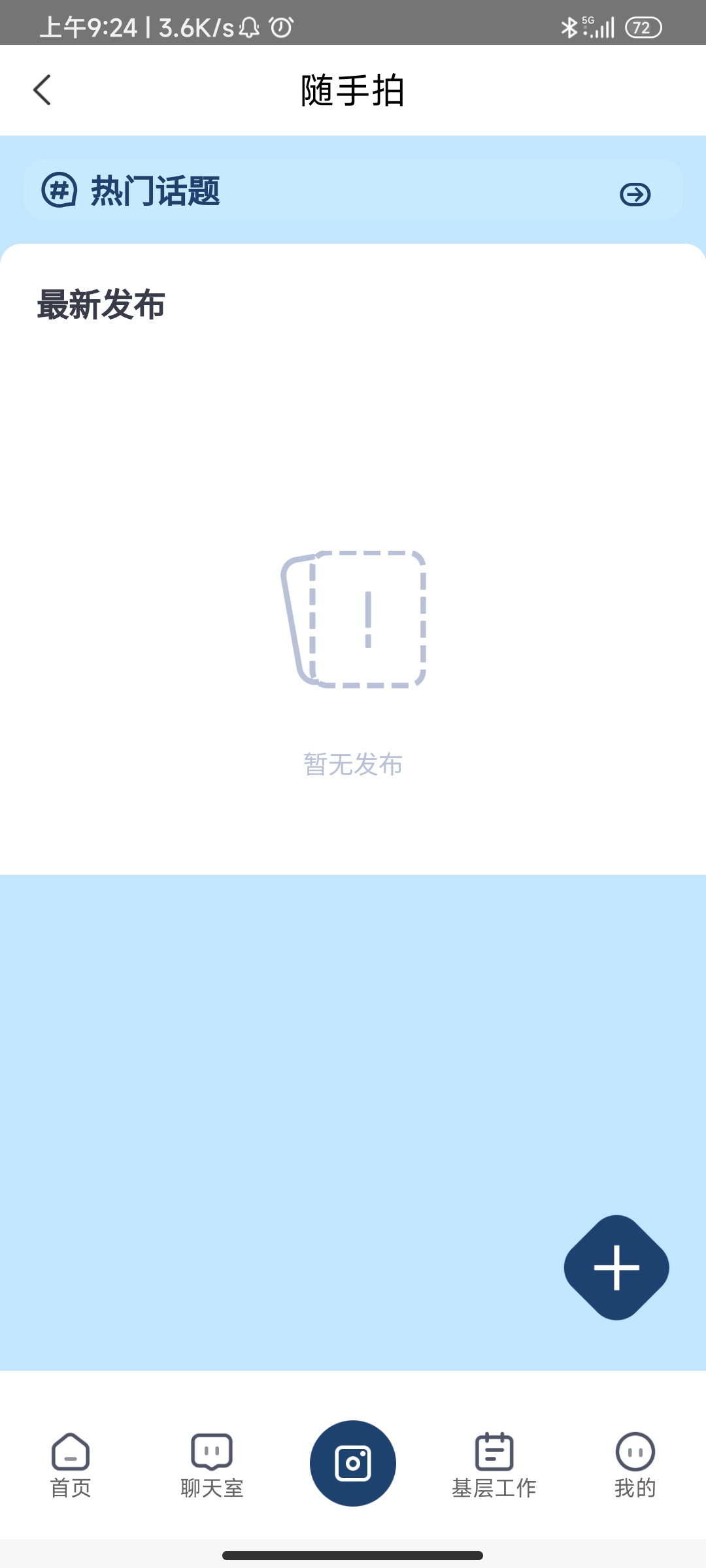Switch to the 聊天室 tab

(x=212, y=1466)
